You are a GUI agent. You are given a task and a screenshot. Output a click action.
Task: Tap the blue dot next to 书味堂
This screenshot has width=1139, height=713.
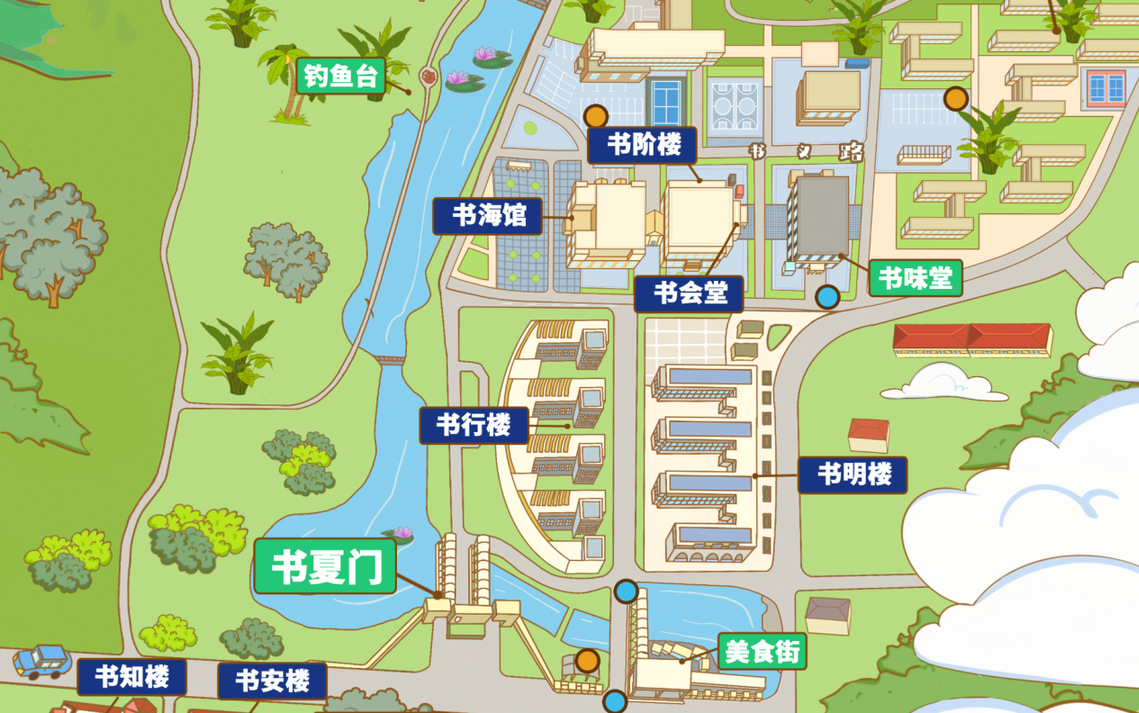827,297
